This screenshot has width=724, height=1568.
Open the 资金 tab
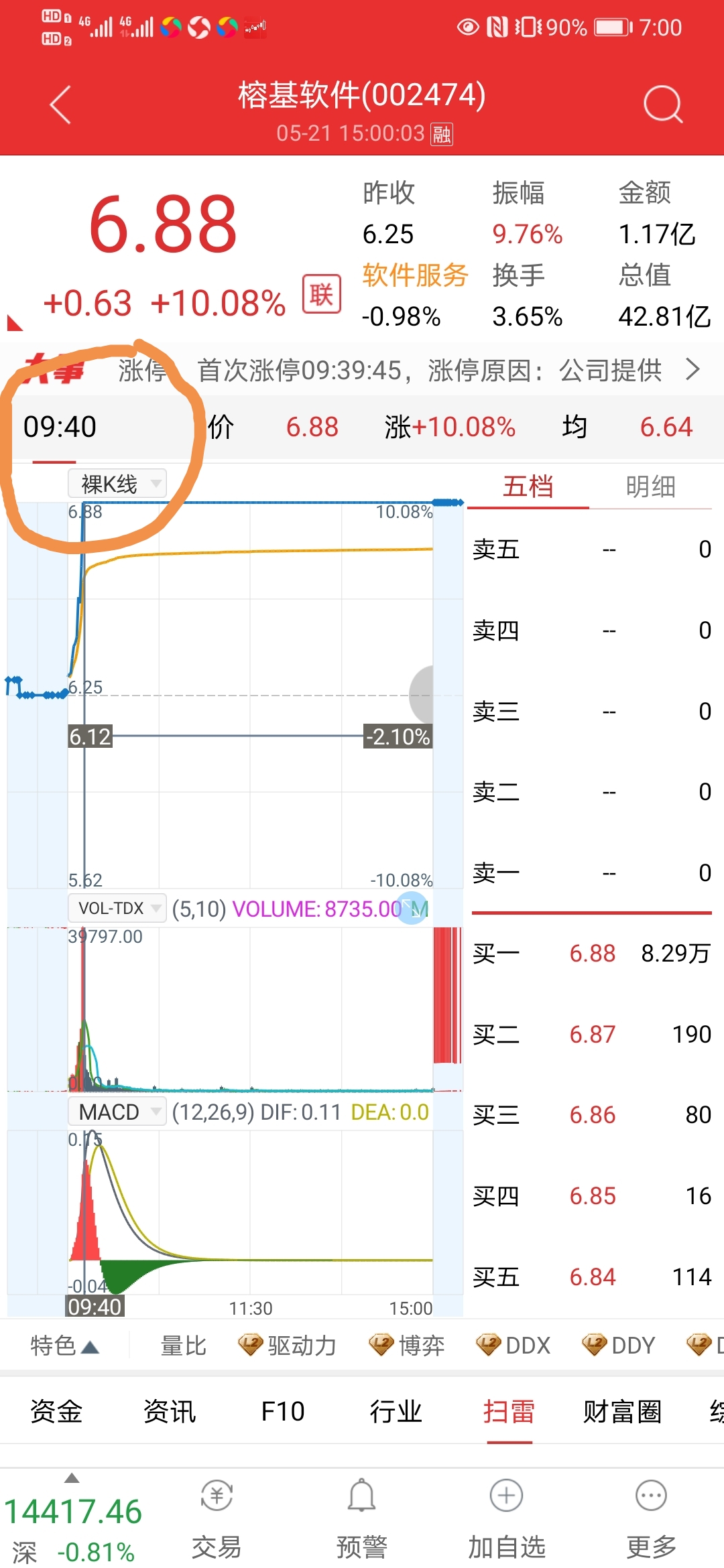56,1411
